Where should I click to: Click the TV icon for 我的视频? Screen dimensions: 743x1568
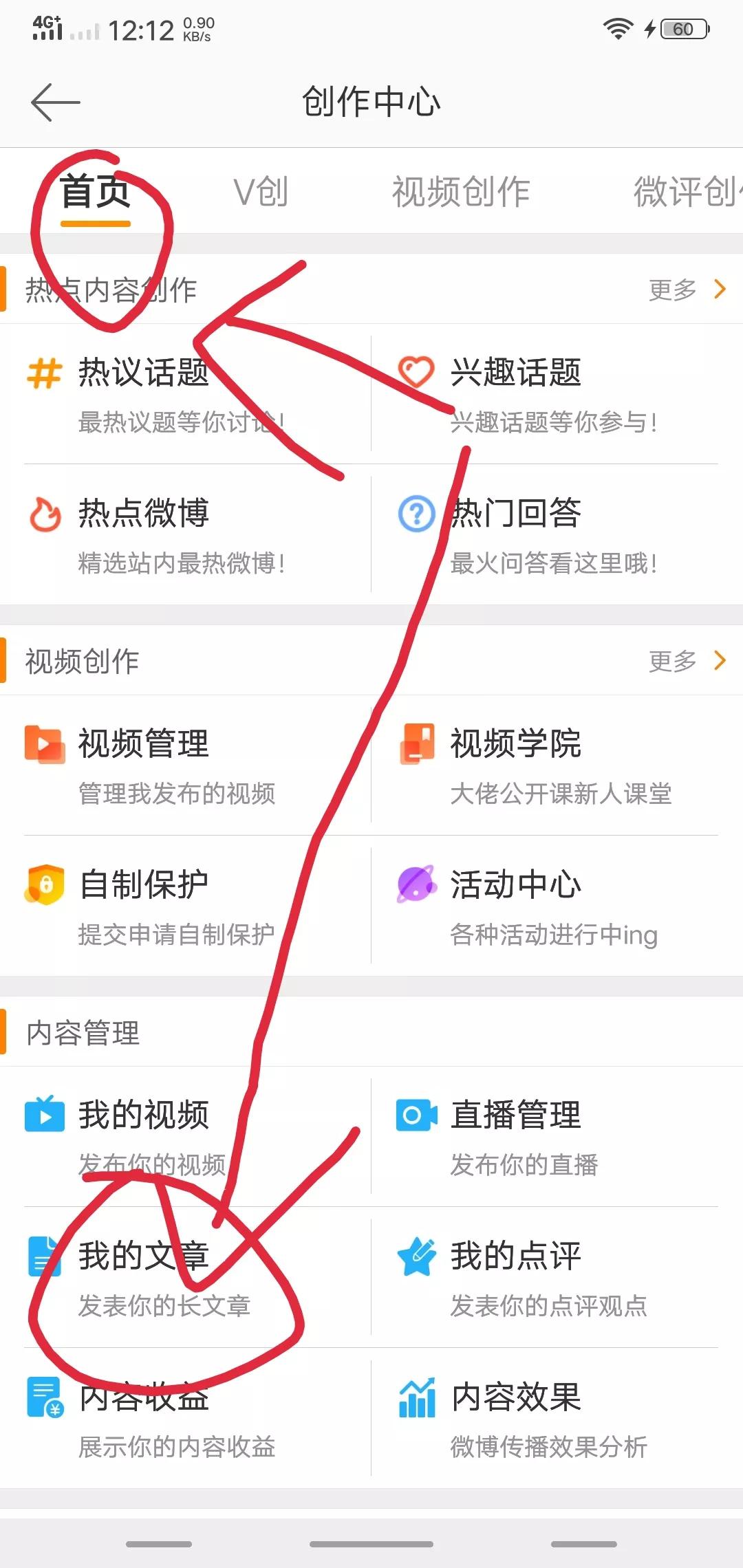[43, 1114]
